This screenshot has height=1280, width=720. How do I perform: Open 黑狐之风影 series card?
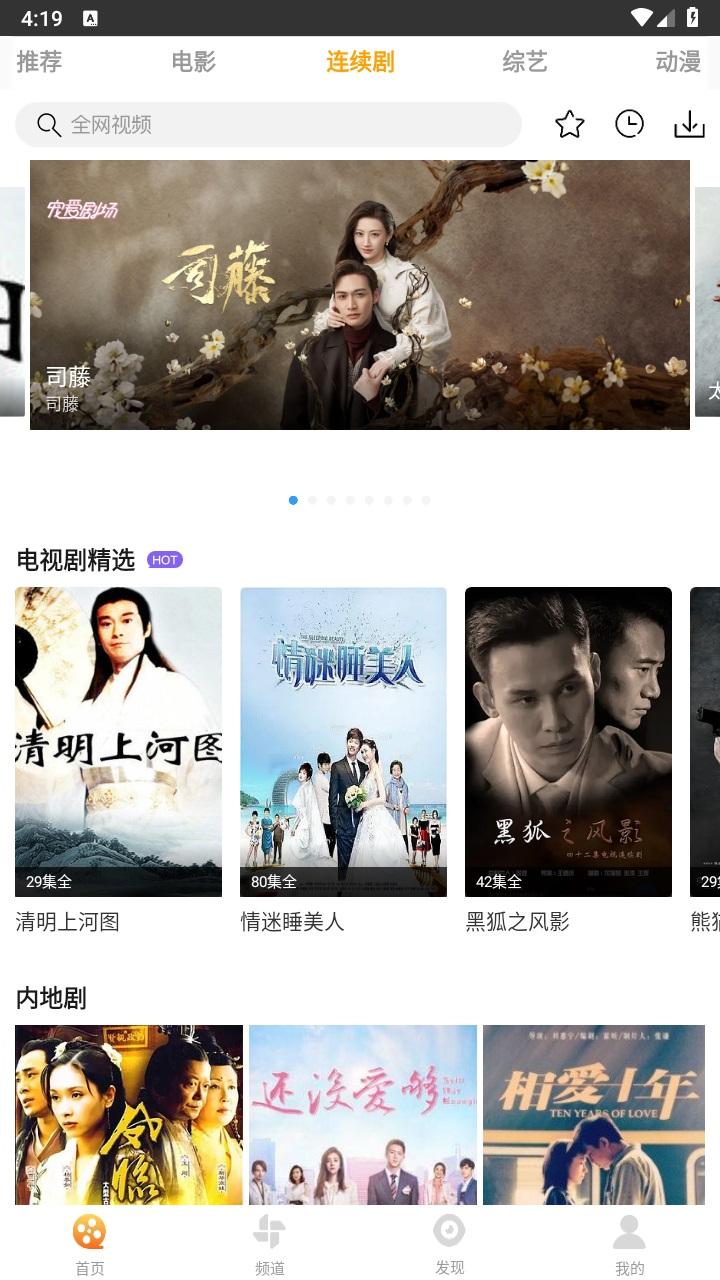(x=568, y=742)
